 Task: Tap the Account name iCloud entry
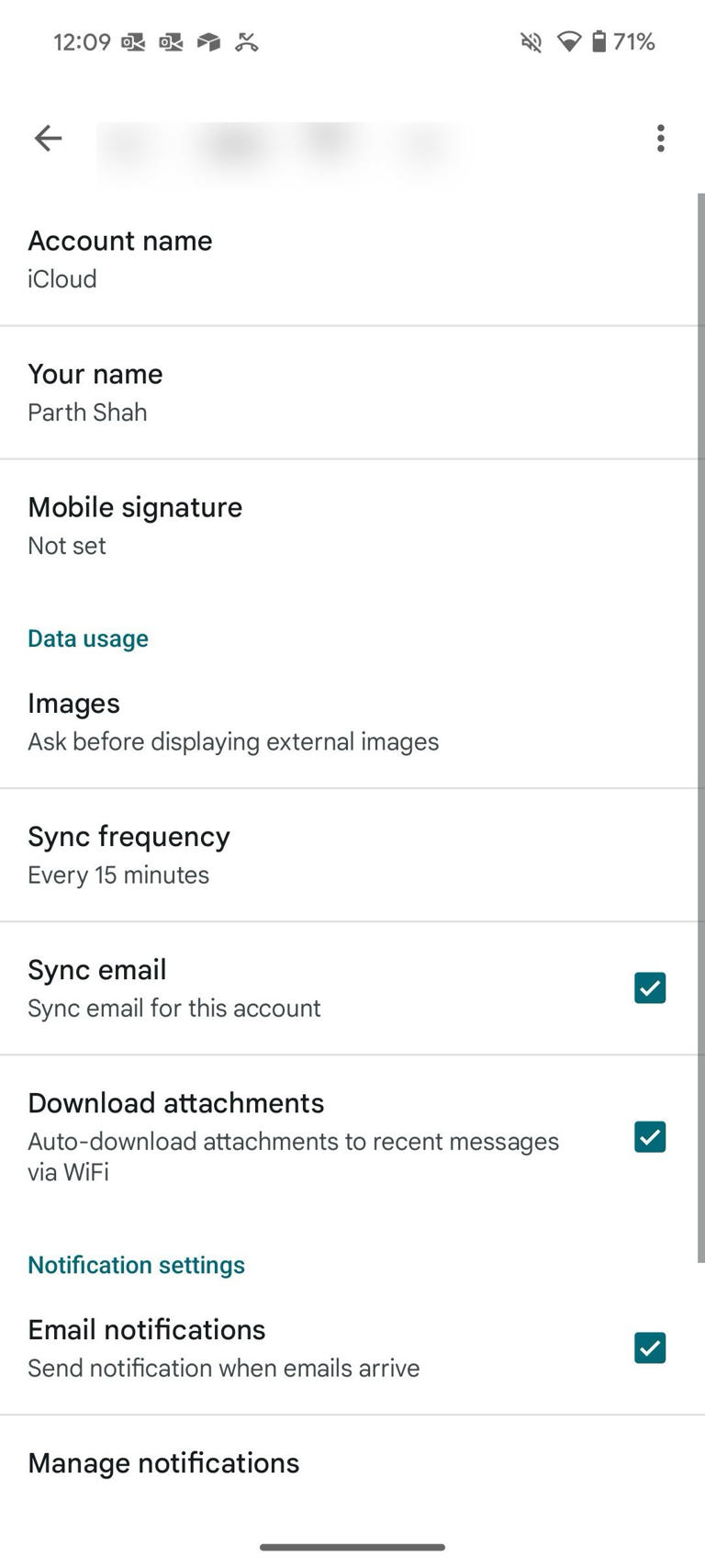(352, 257)
